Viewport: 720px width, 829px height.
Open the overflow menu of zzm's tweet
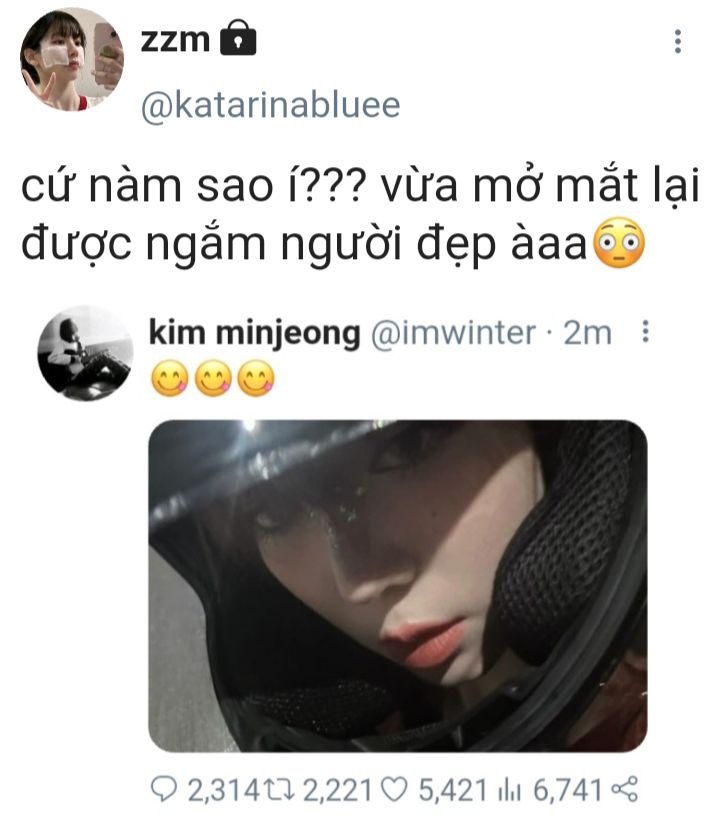coord(678,41)
